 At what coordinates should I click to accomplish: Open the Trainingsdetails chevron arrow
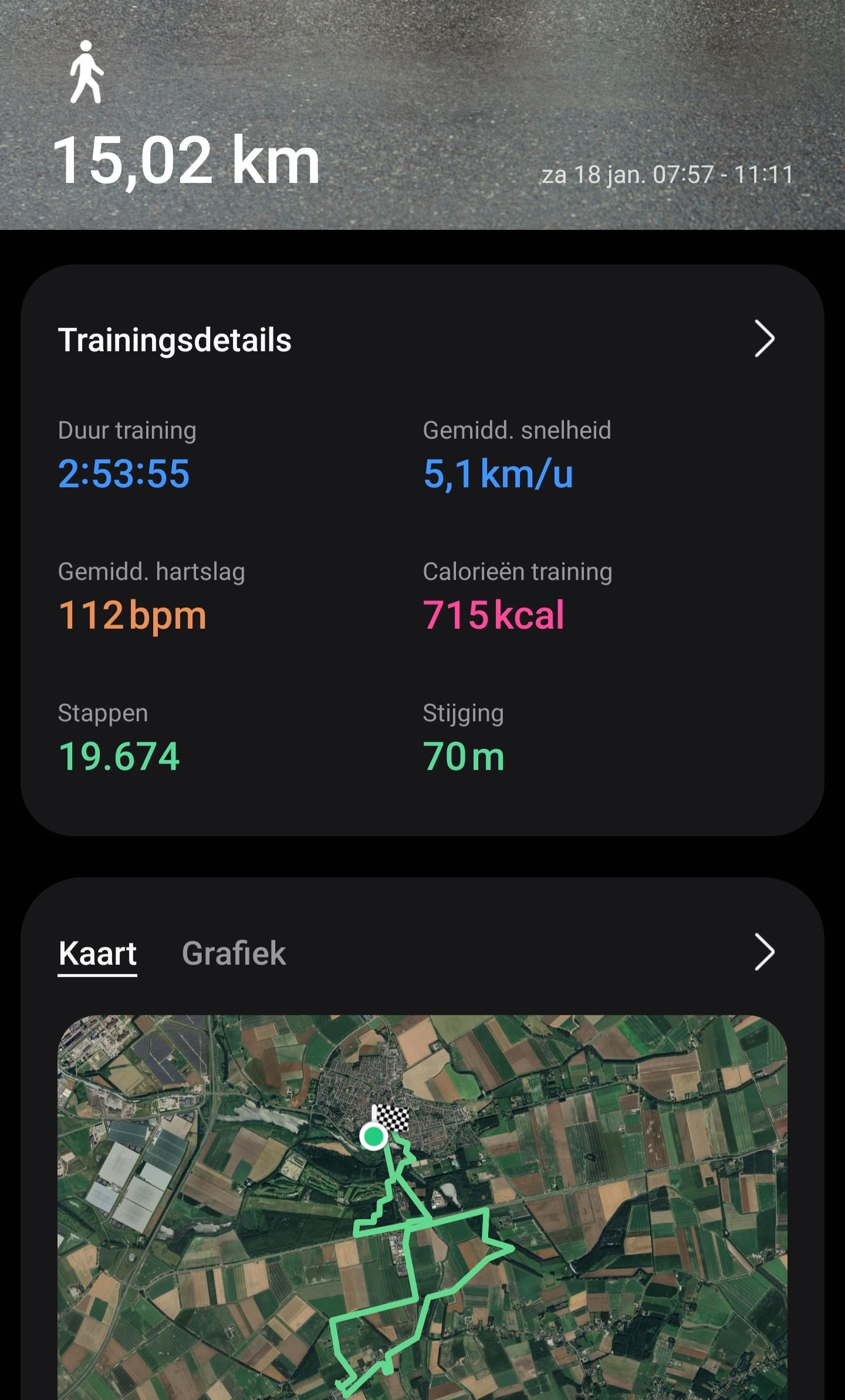click(764, 339)
